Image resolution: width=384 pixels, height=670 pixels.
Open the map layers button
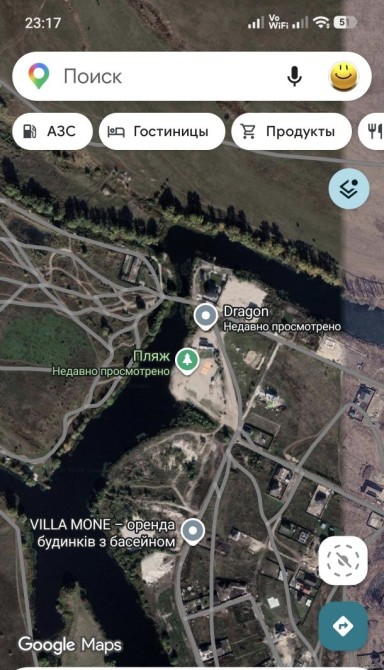pyautogui.click(x=349, y=188)
